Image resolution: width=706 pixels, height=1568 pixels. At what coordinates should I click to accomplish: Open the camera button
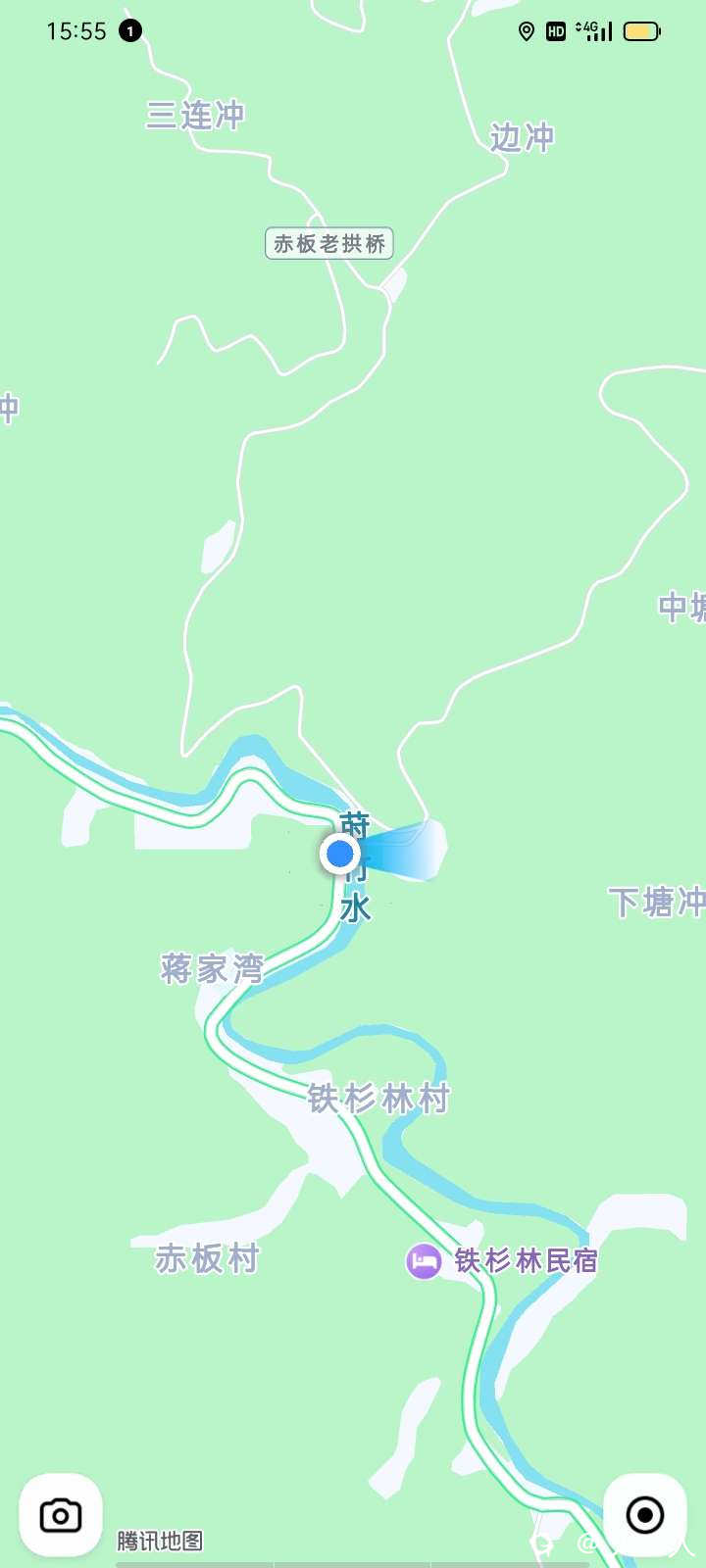point(61,1515)
